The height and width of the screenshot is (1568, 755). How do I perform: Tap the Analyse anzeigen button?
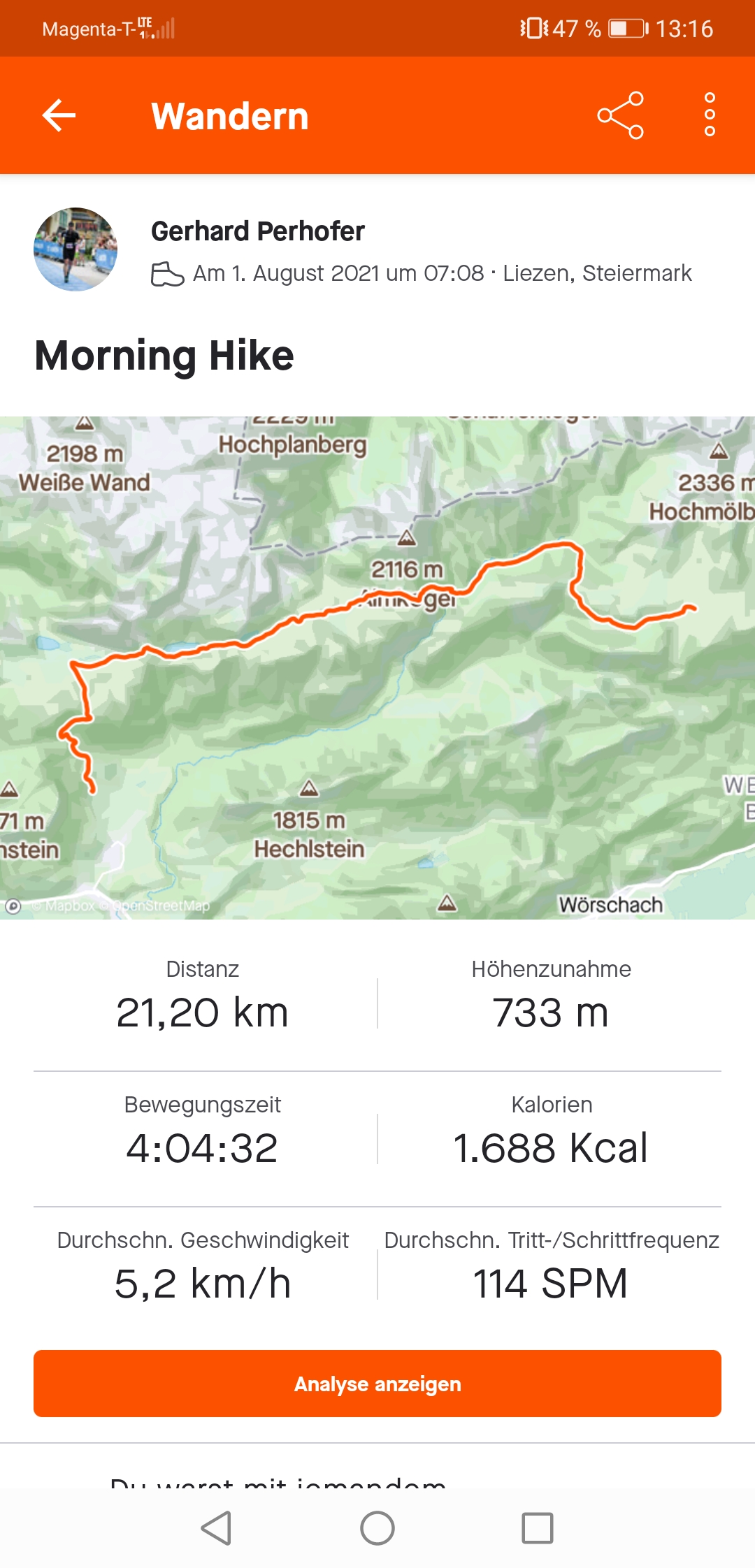(377, 1384)
